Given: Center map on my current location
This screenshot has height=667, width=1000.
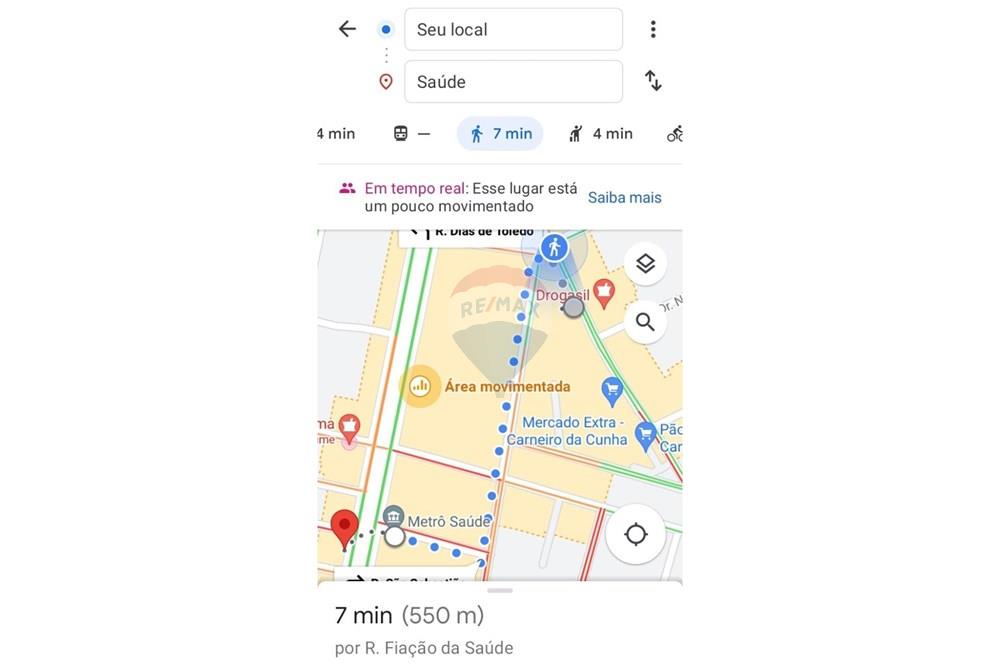Looking at the screenshot, I should click(x=636, y=534).
